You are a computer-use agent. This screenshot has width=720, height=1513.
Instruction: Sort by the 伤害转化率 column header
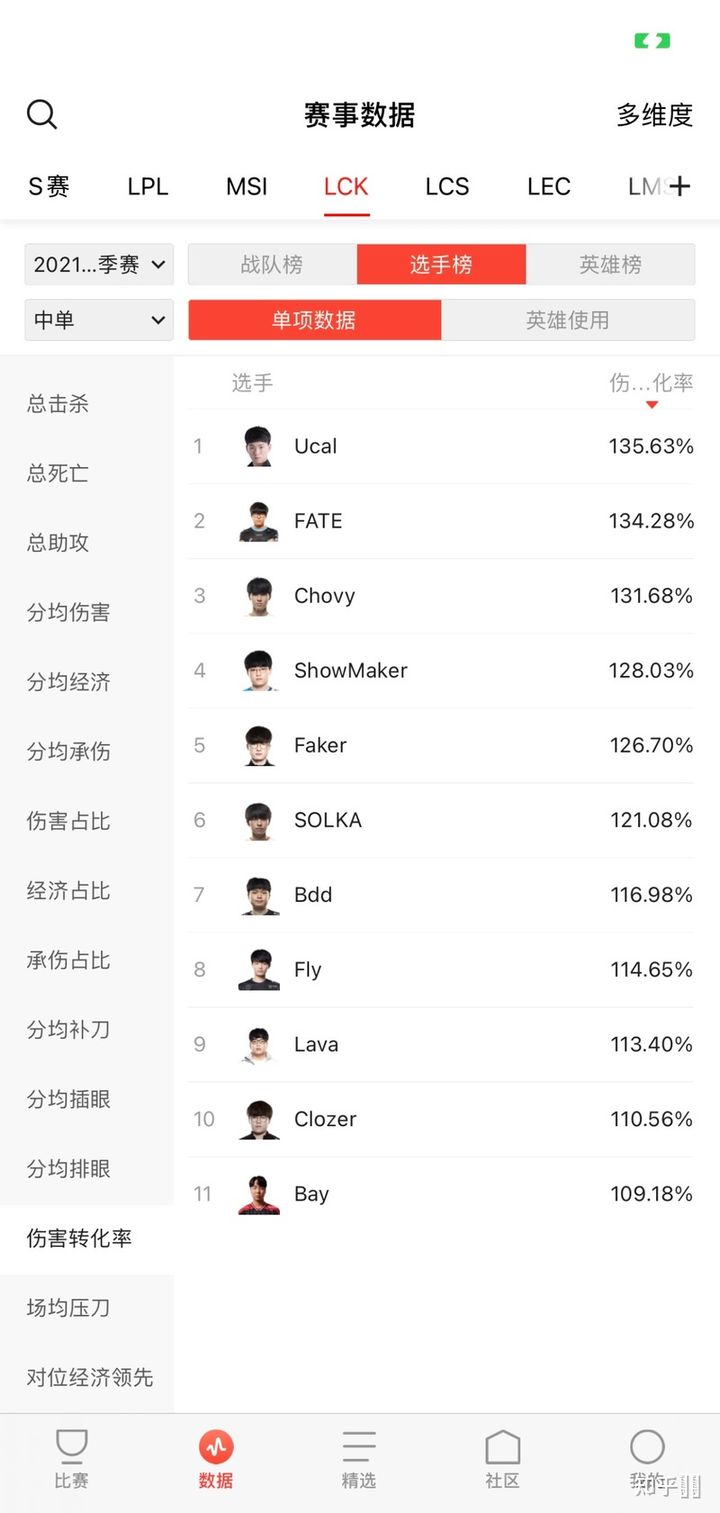point(651,383)
